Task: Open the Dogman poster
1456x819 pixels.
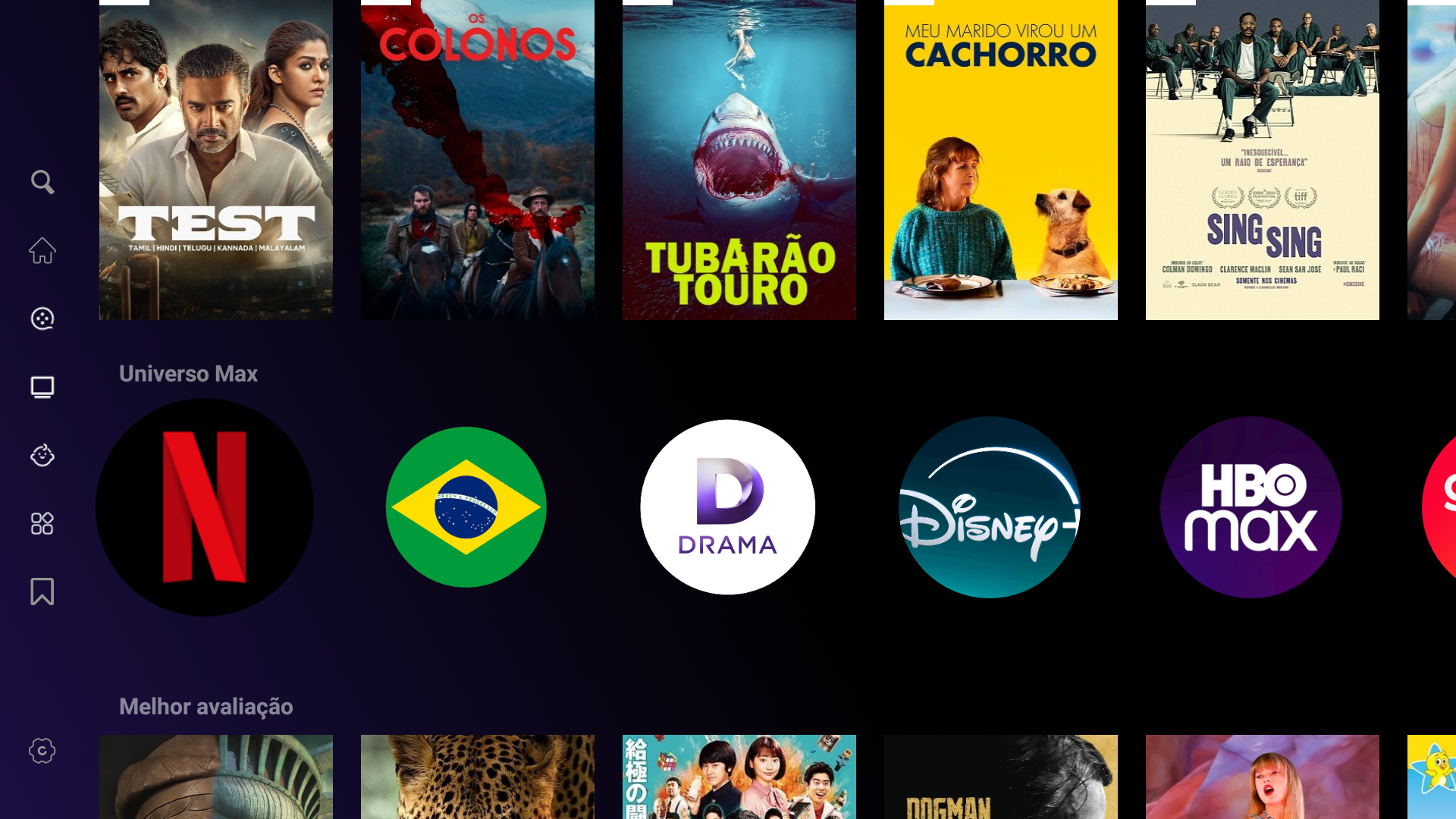Action: point(1001,777)
